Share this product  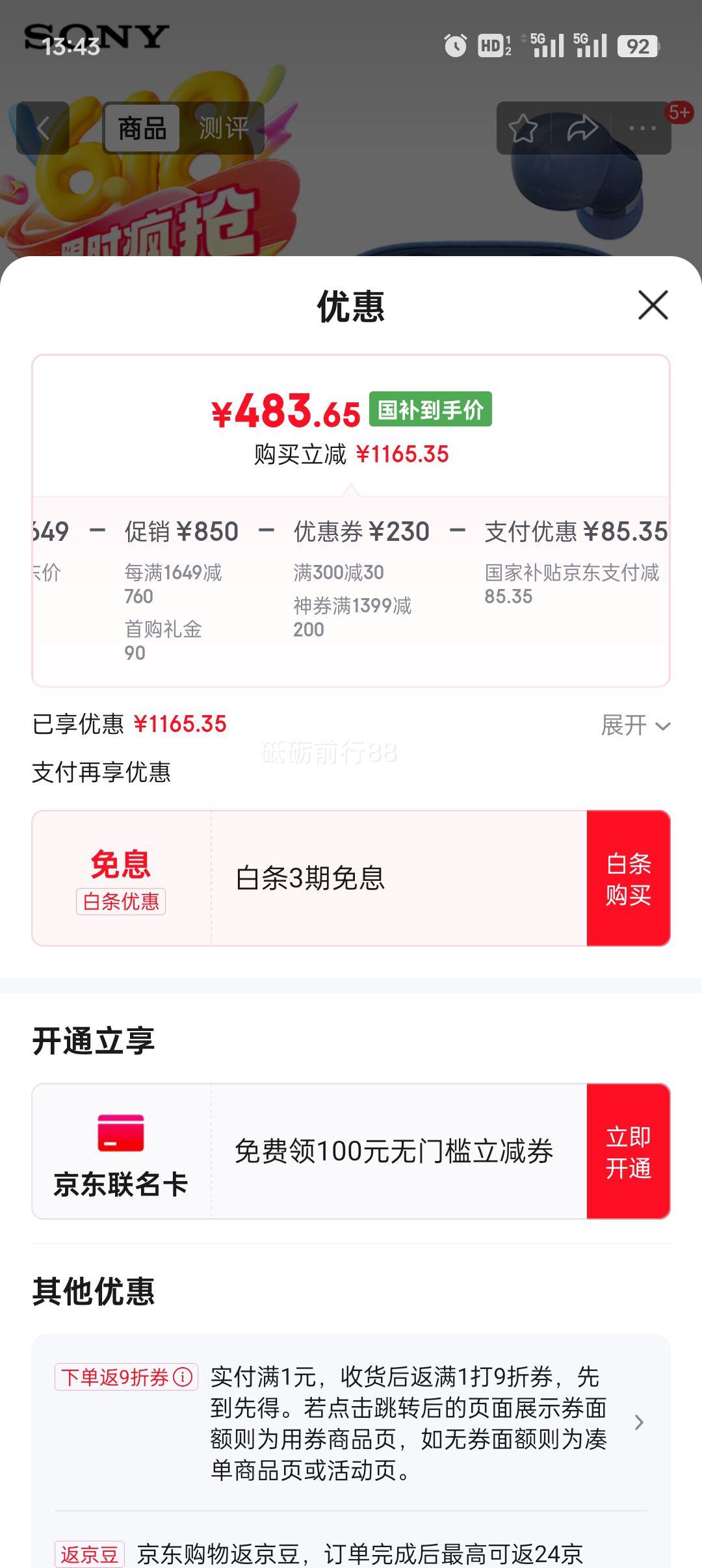pyautogui.click(x=582, y=128)
